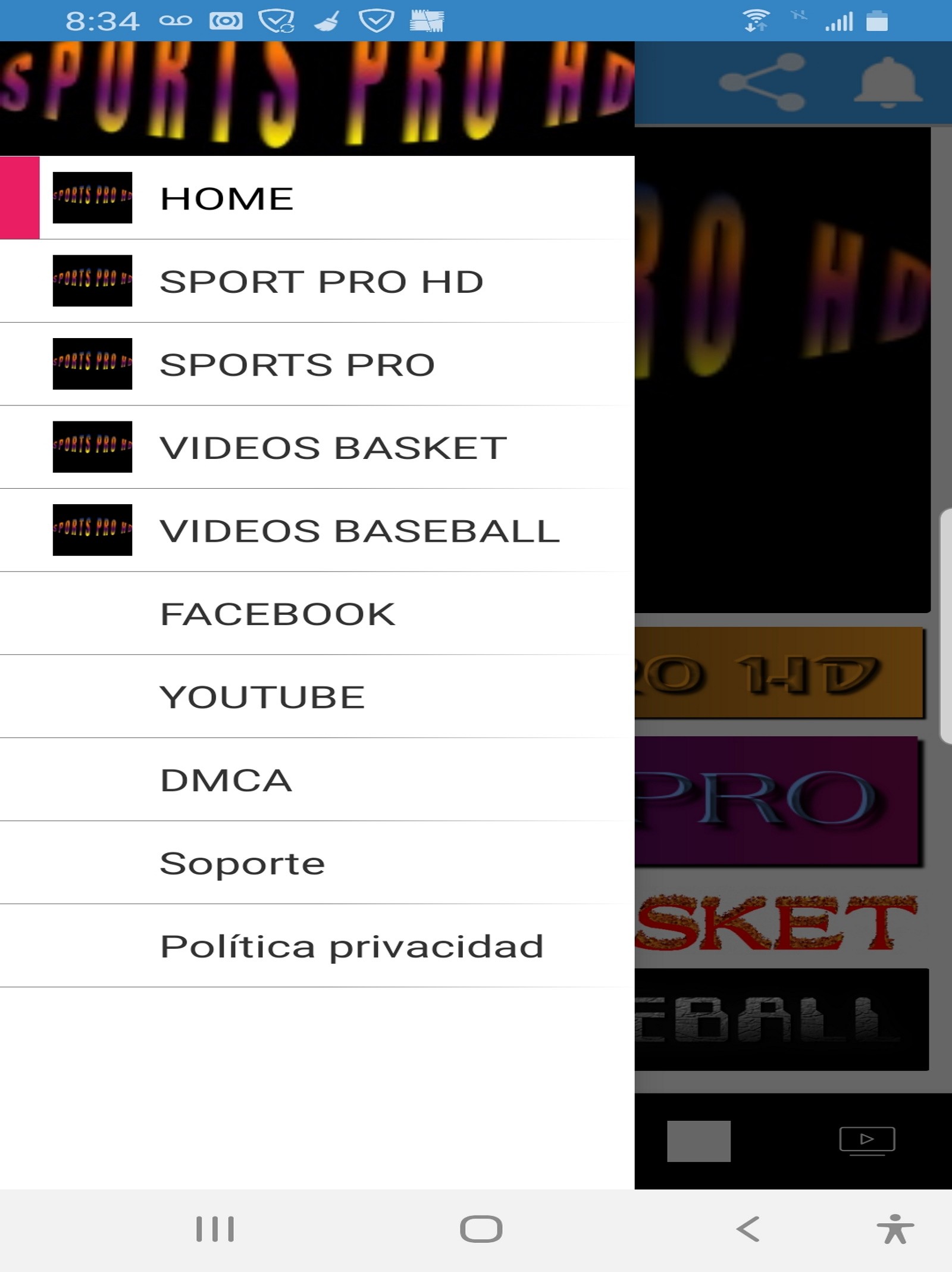Go to the device home screen
The height and width of the screenshot is (1272, 952).
point(481,1229)
